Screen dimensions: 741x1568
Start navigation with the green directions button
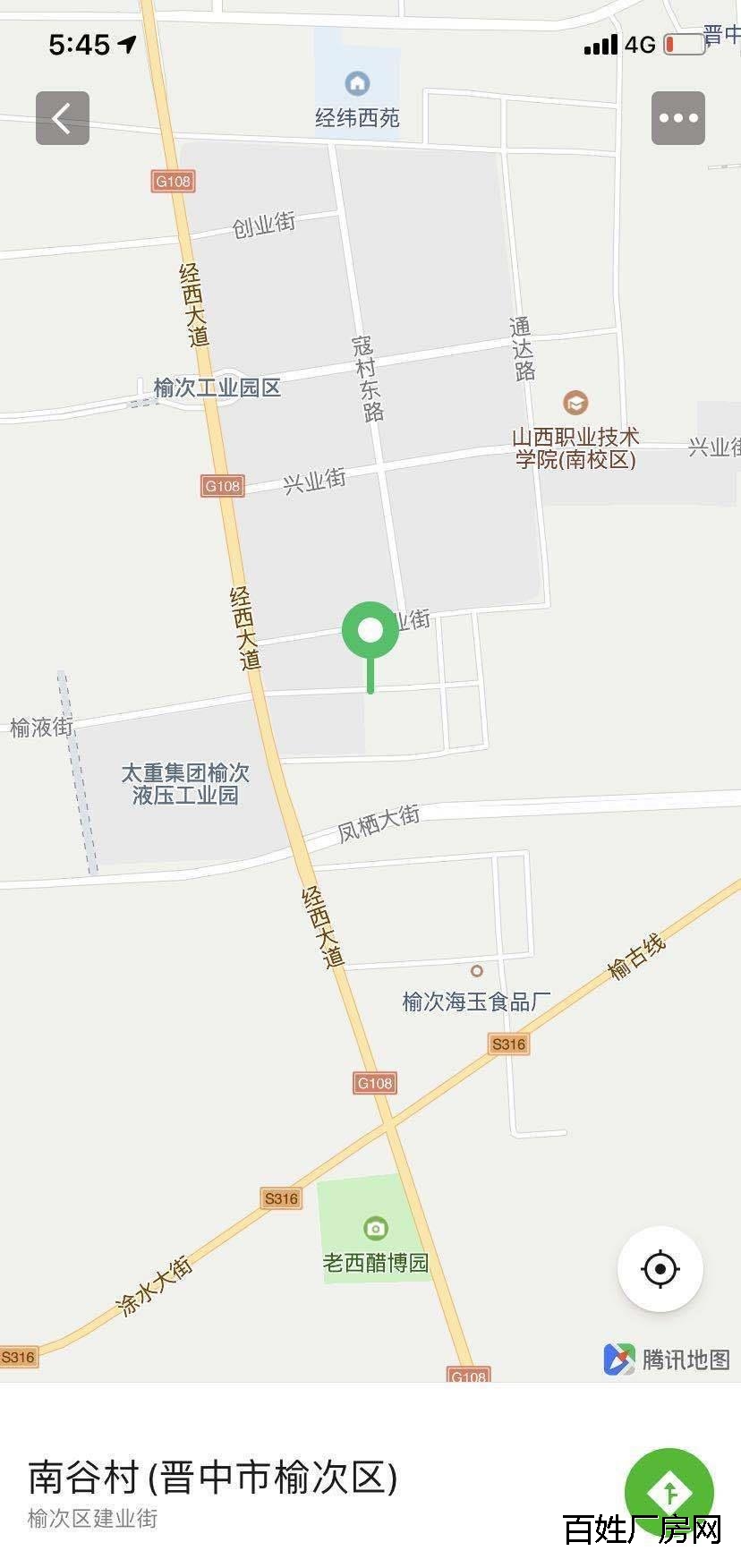[669, 1491]
